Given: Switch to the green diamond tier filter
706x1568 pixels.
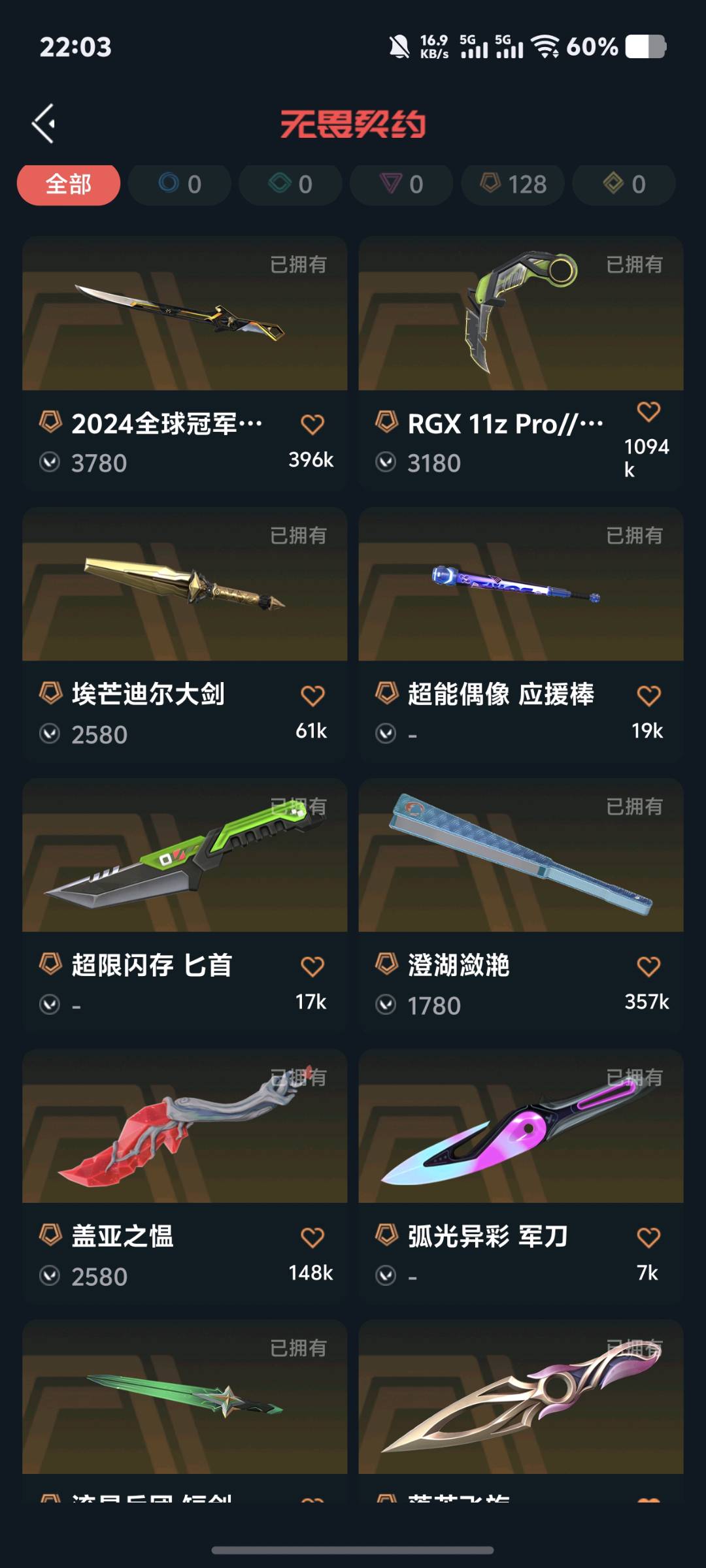Looking at the screenshot, I should coord(290,184).
